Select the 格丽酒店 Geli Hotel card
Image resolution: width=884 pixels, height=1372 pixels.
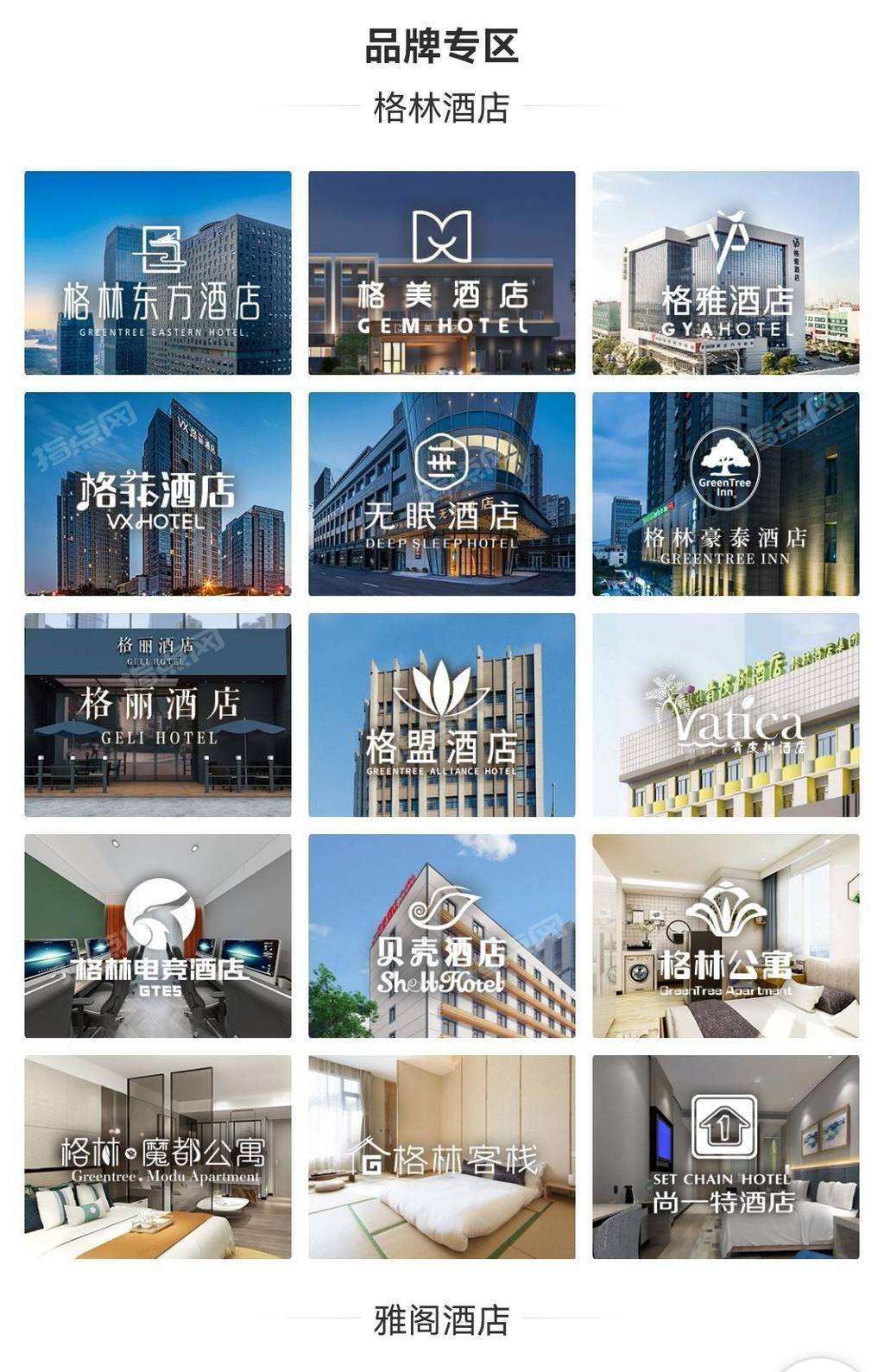point(158,715)
